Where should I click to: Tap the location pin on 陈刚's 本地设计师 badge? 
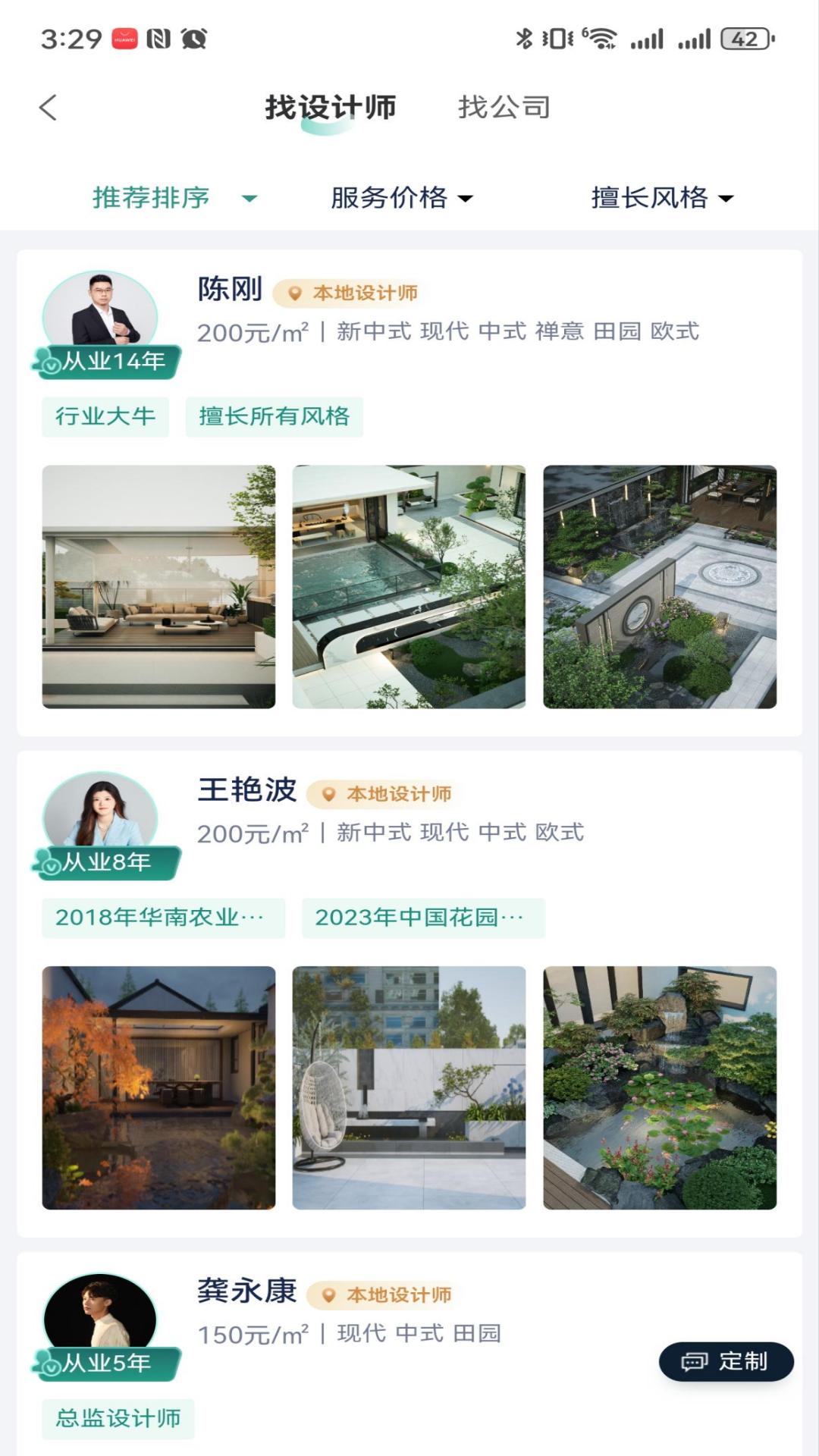(x=295, y=290)
